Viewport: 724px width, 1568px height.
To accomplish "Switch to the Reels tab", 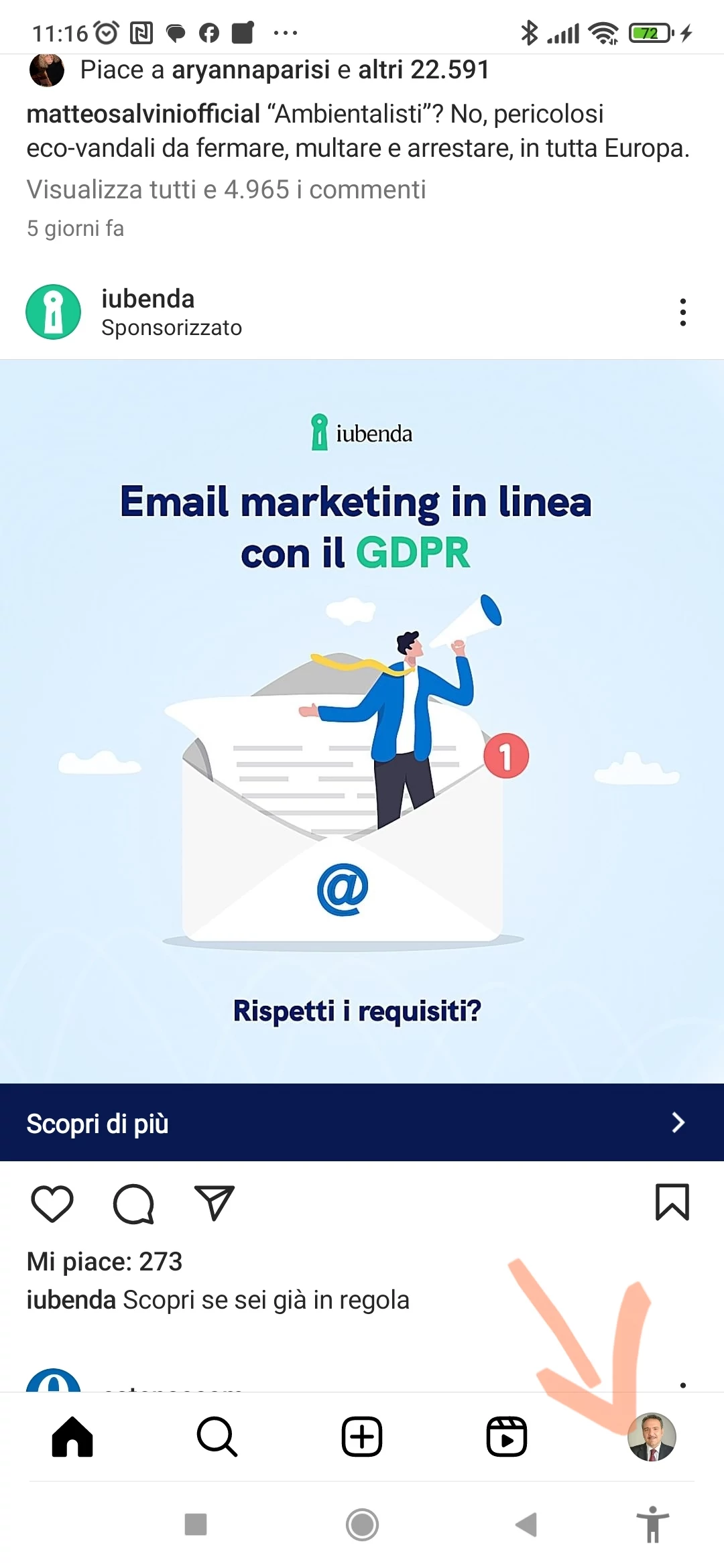I will point(507,1437).
